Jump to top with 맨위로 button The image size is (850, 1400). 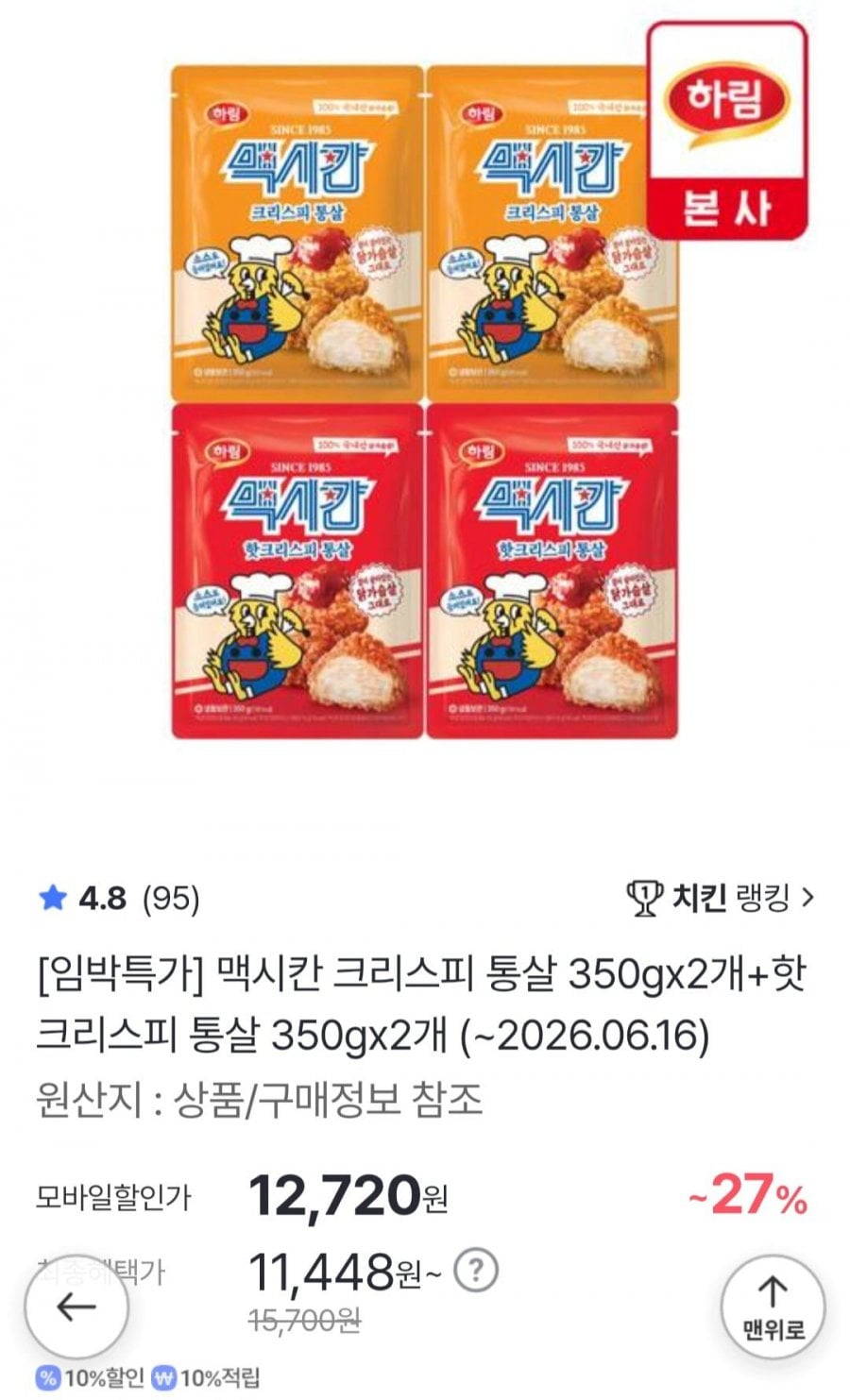point(773,1307)
